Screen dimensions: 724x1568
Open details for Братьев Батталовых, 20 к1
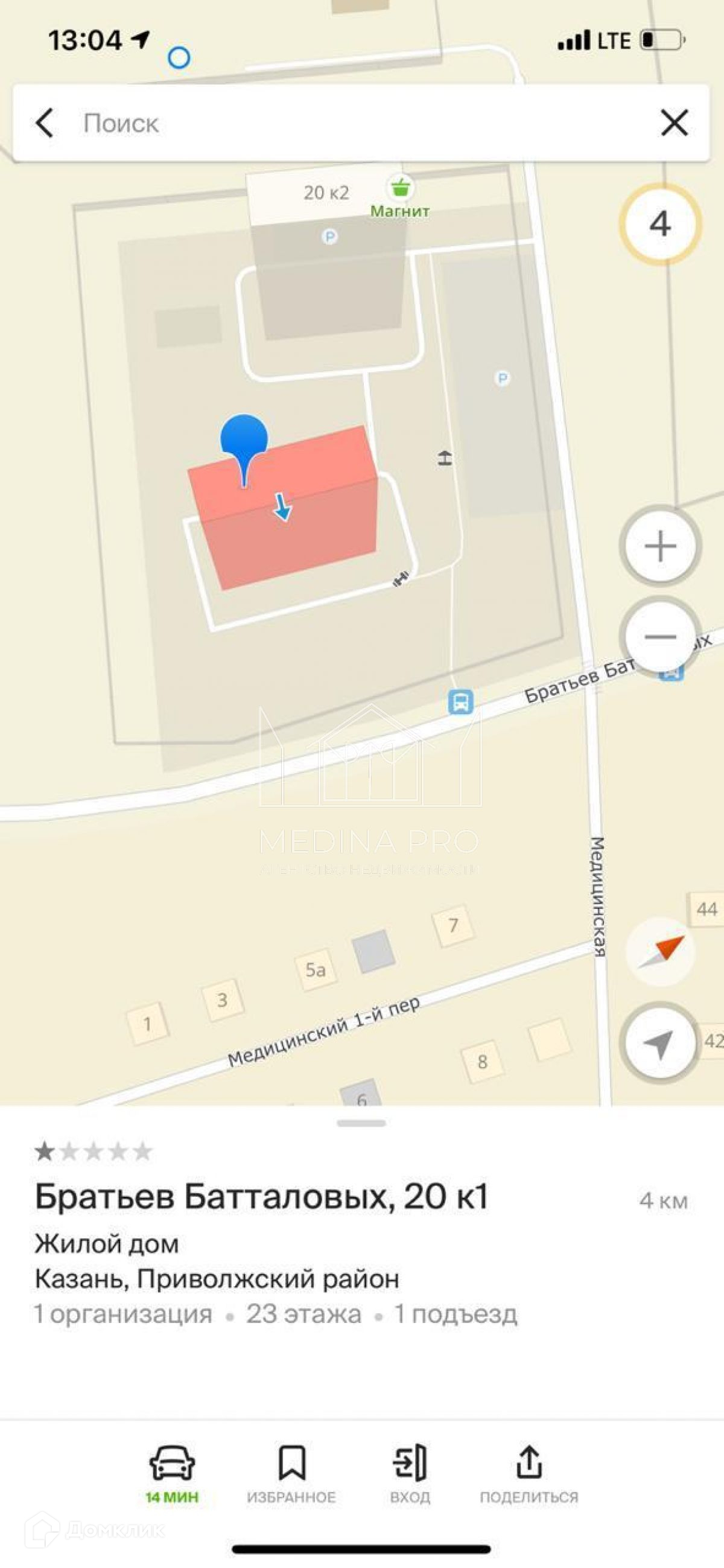click(262, 1197)
